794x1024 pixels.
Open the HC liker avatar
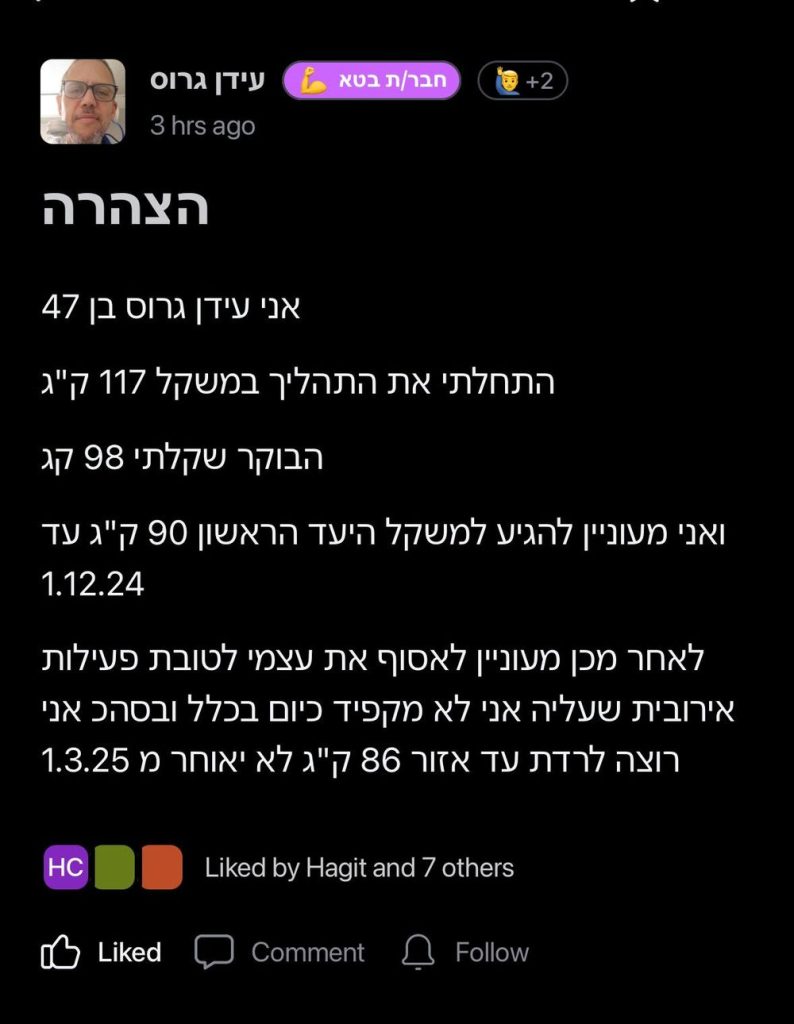coord(66,867)
